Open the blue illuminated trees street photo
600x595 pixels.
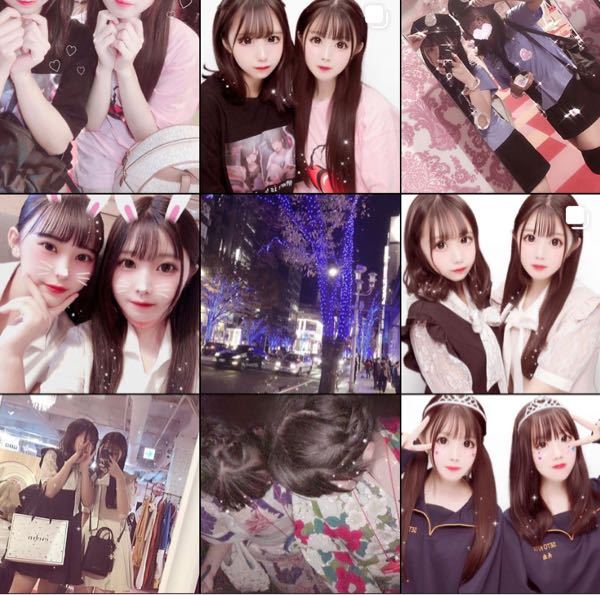coord(299,294)
